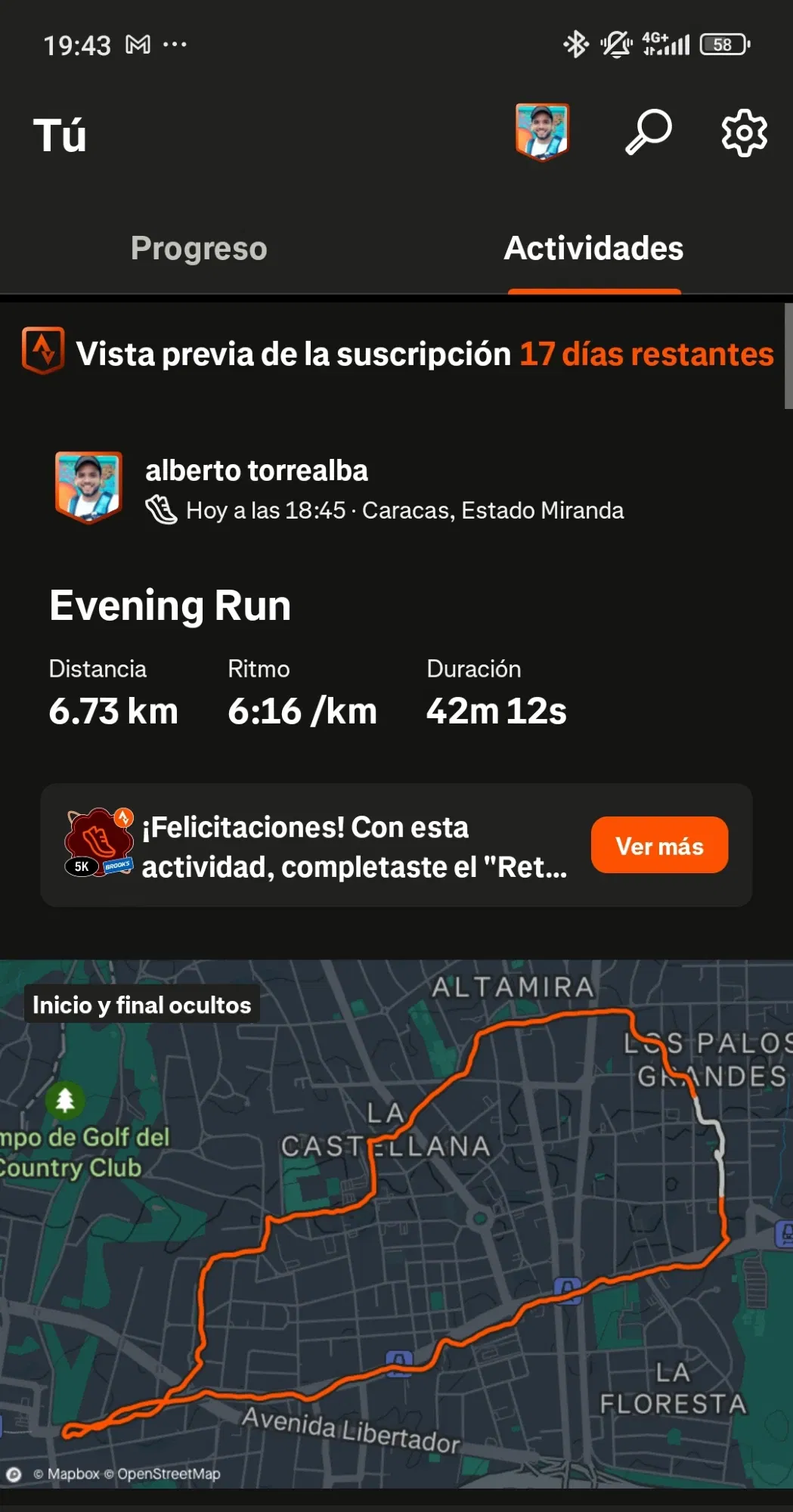Open the Evening Run activity
The image size is (793, 1512).
(x=170, y=606)
